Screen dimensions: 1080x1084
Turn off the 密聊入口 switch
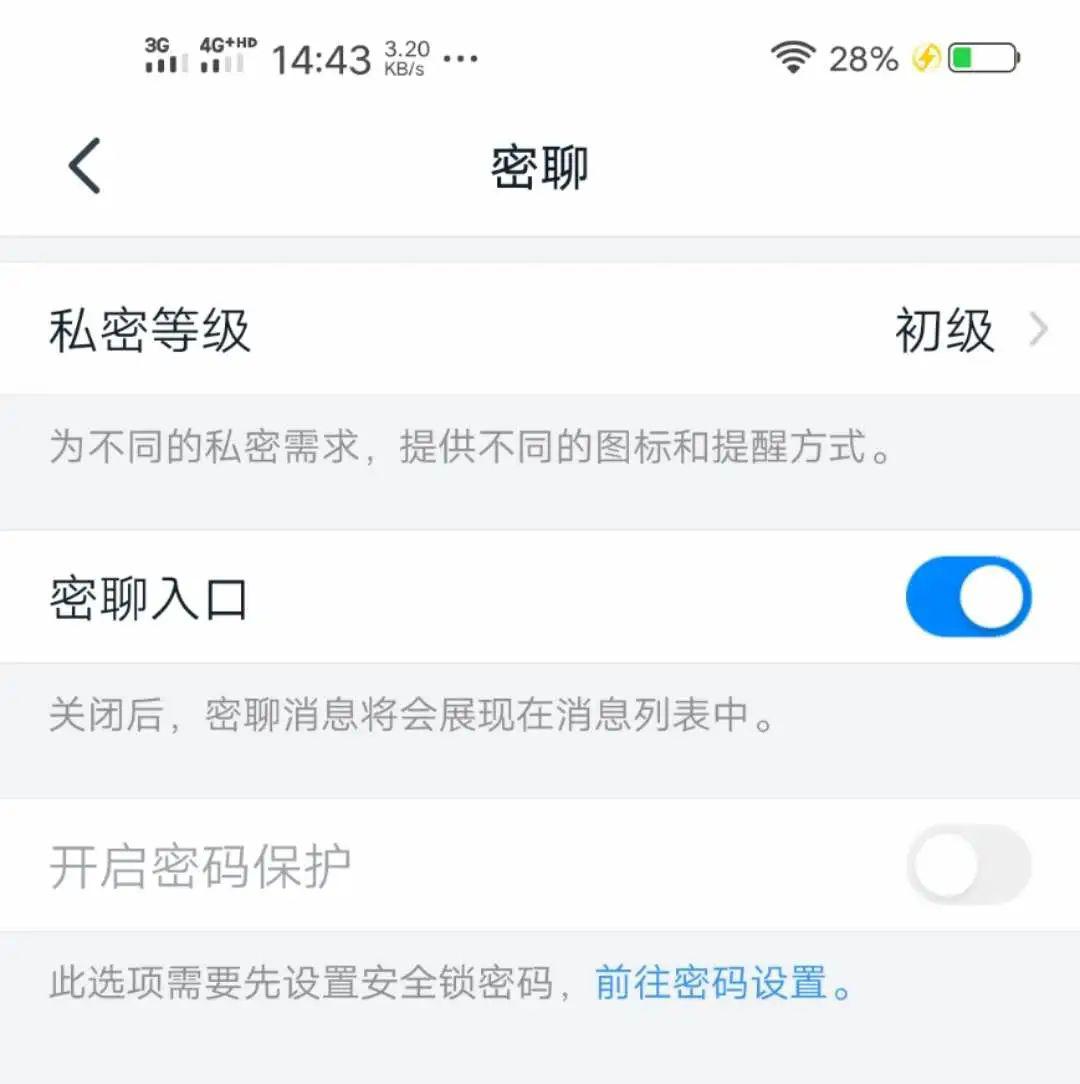(x=967, y=598)
